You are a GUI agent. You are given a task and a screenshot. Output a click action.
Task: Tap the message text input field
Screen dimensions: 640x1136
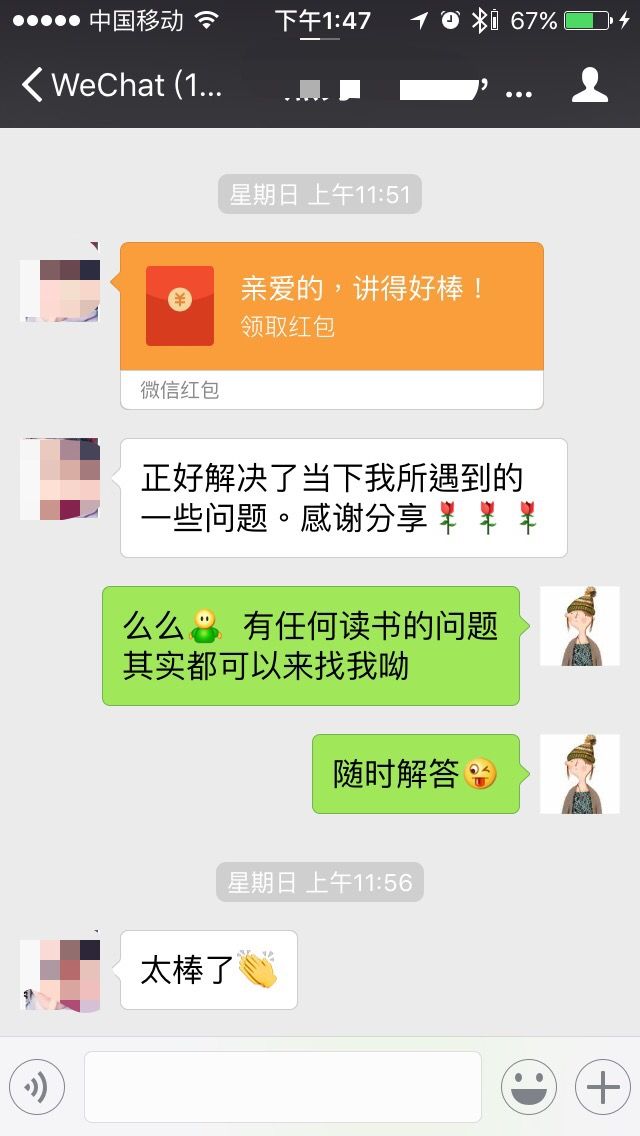283,1087
